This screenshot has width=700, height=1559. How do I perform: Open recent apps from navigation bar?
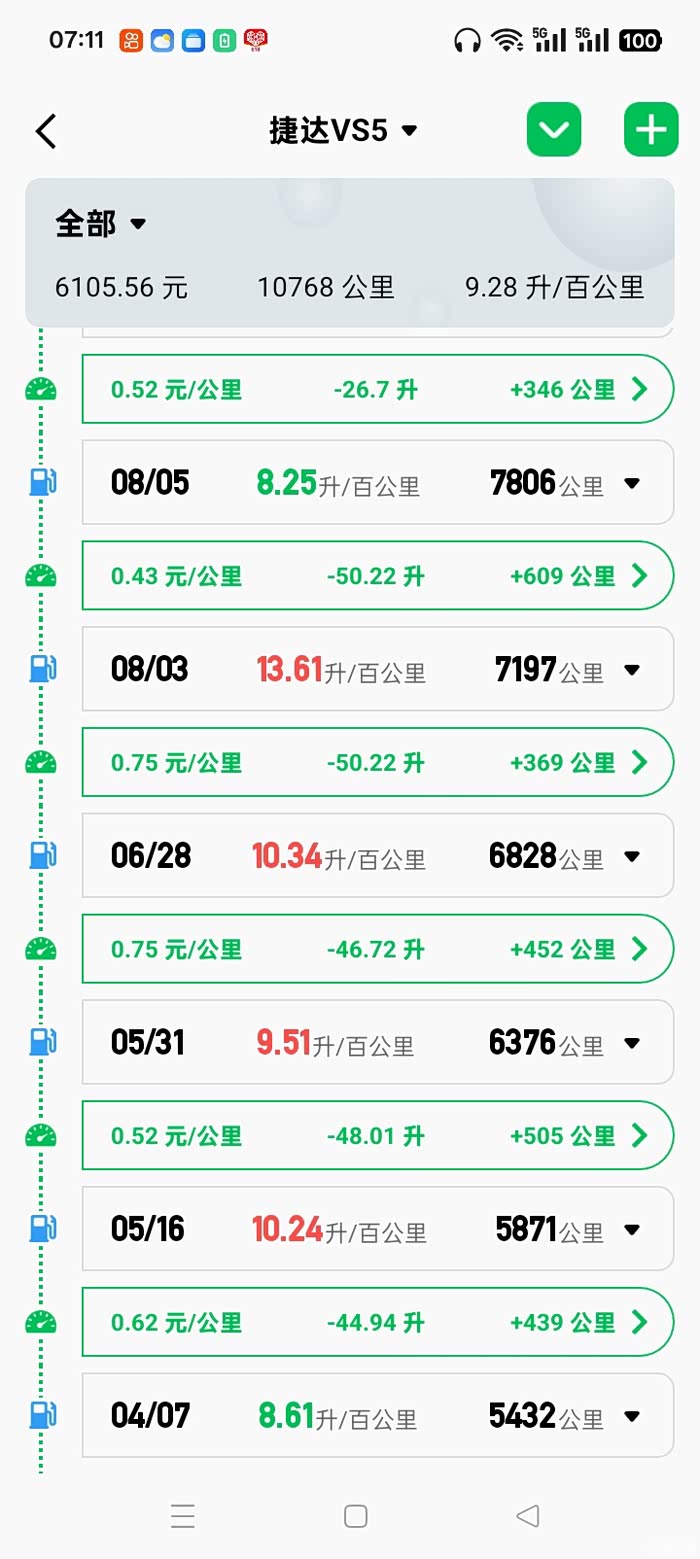point(182,1516)
